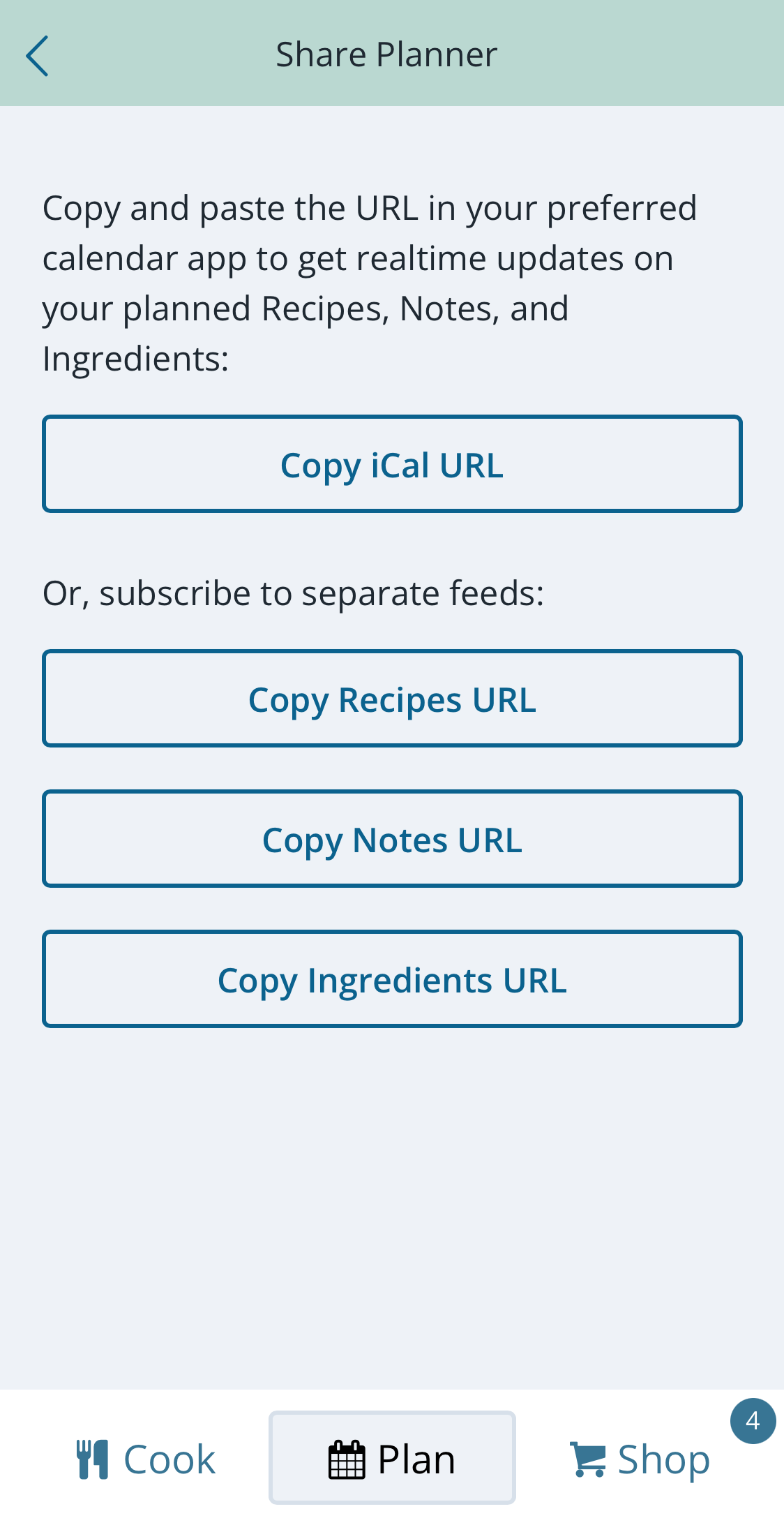Copy the Notes feed URL
Screen dimensions: 784x1532
point(392,839)
